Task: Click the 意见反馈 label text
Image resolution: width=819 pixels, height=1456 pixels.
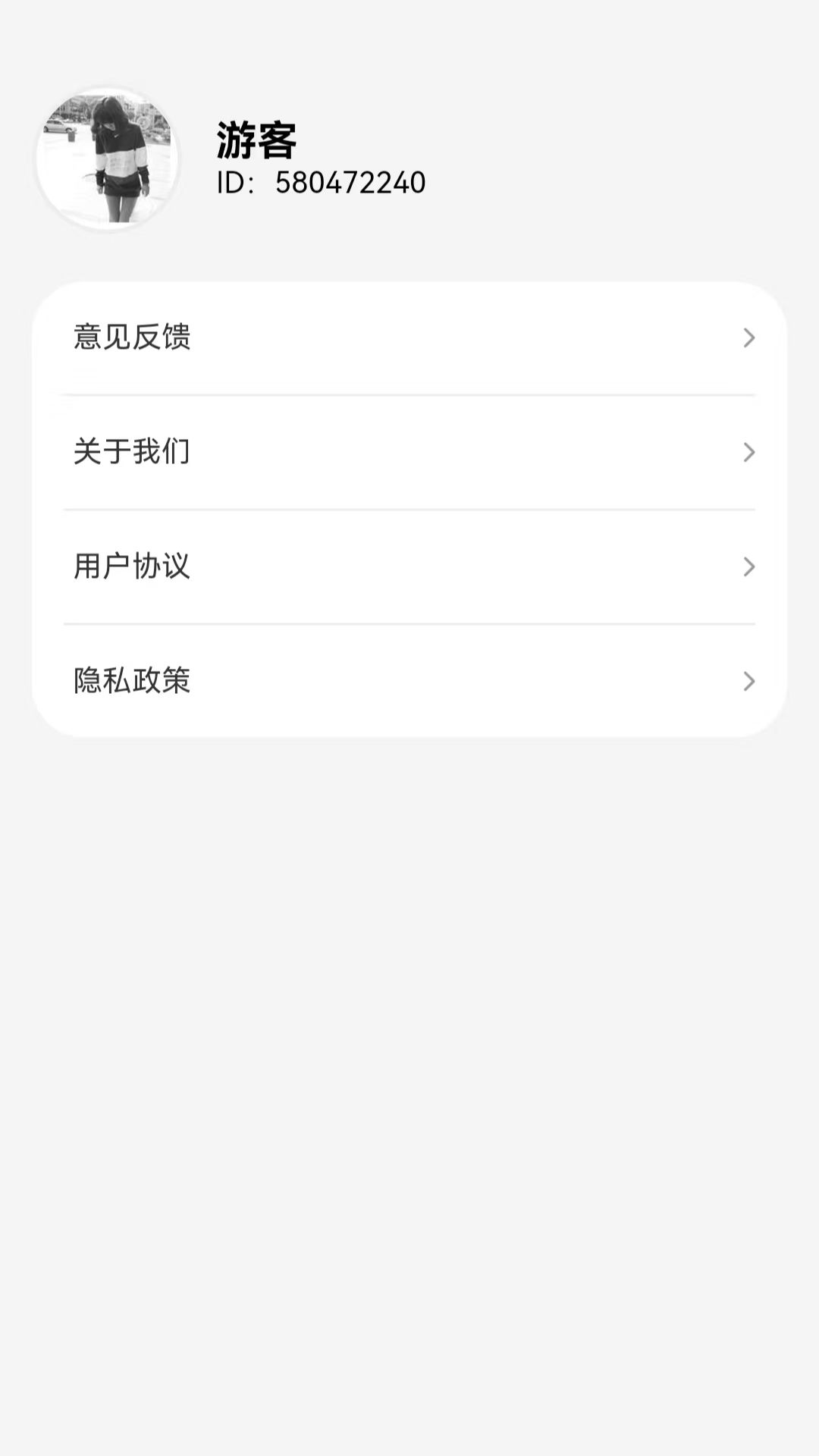Action: [x=132, y=339]
